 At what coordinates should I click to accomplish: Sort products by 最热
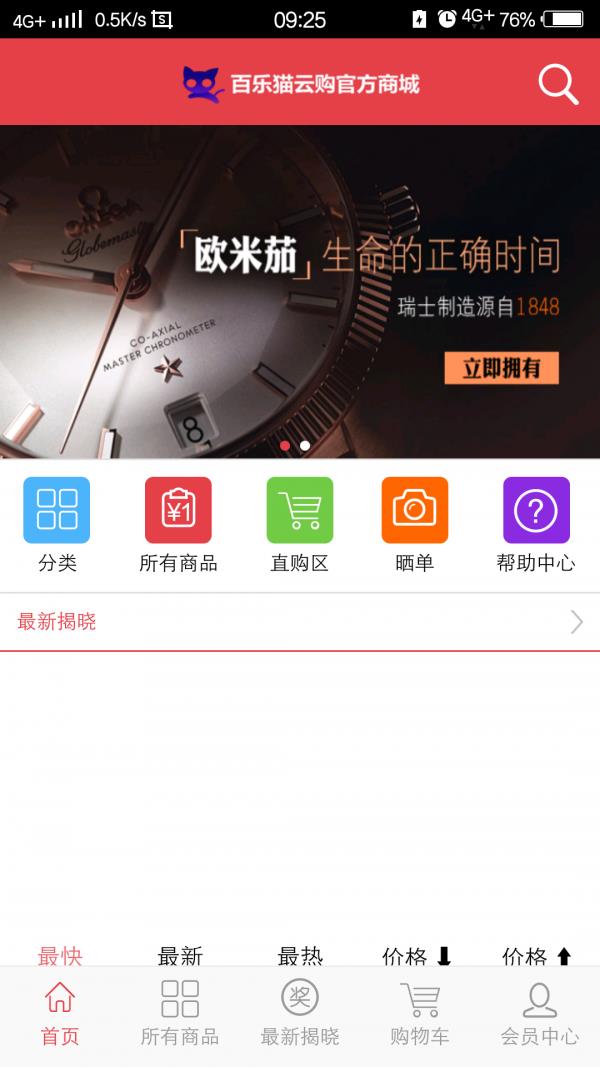click(300, 956)
